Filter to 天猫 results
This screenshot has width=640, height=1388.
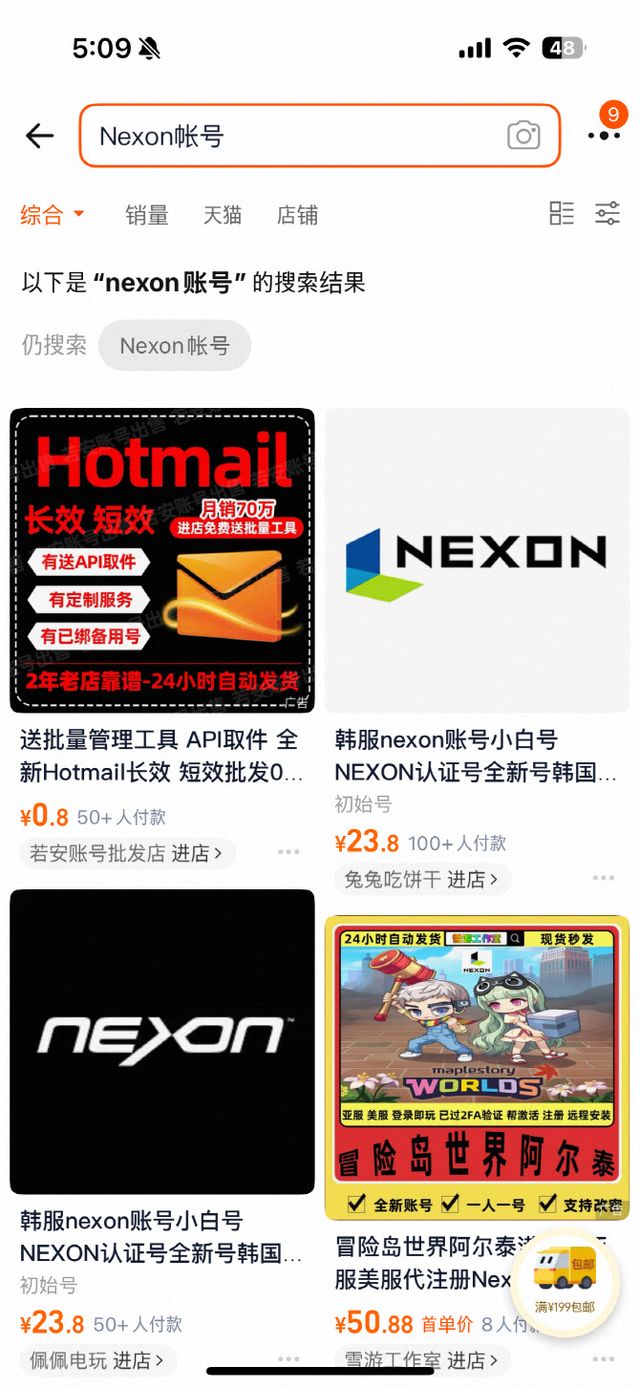pos(222,214)
